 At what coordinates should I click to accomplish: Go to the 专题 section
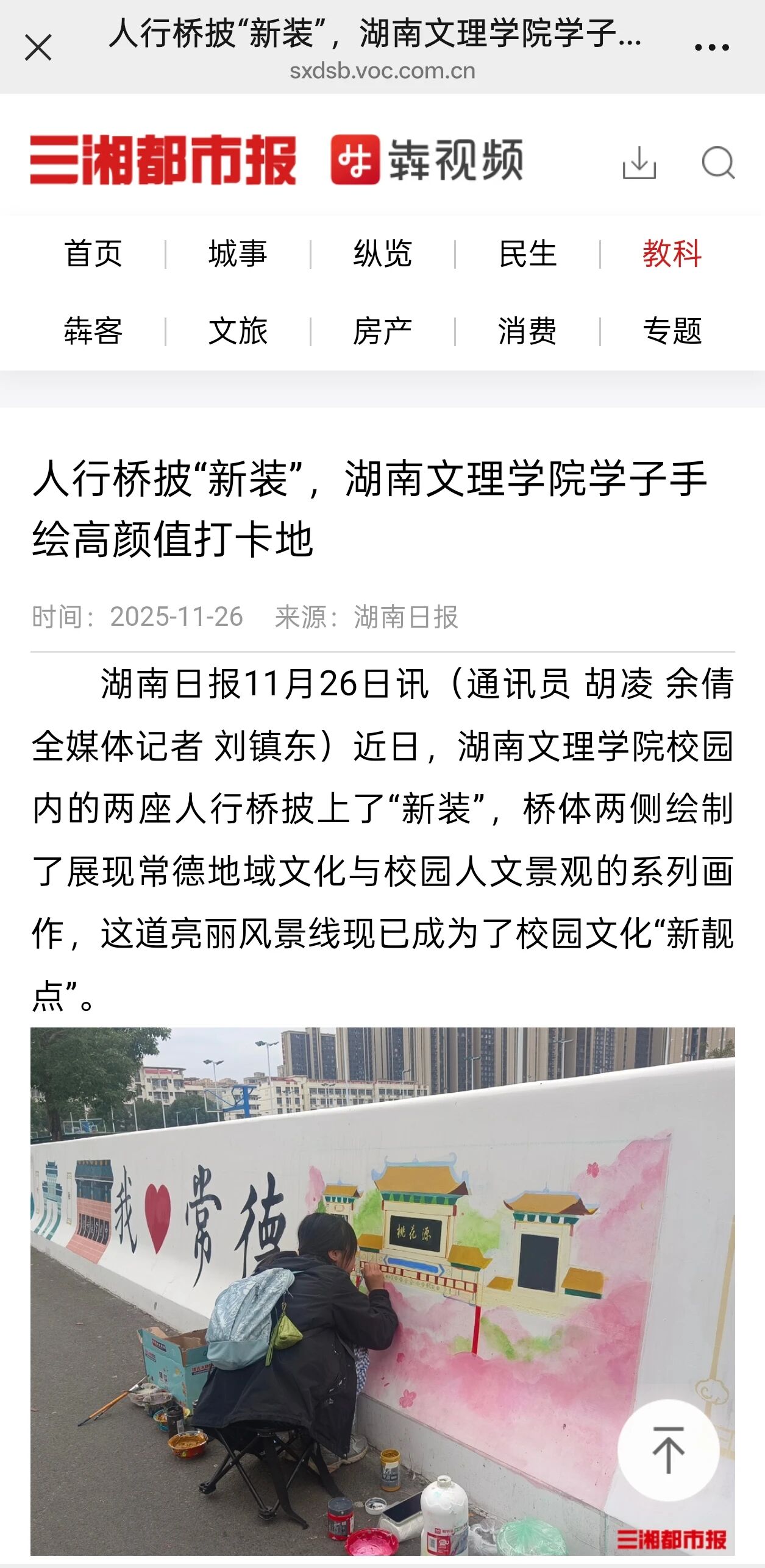tap(672, 332)
